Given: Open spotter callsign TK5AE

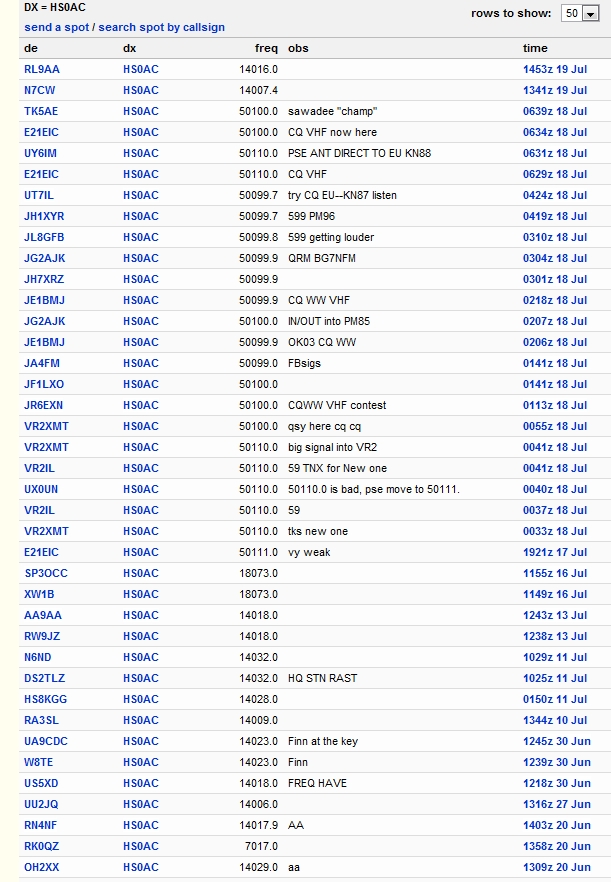Looking at the screenshot, I should 41,111.
